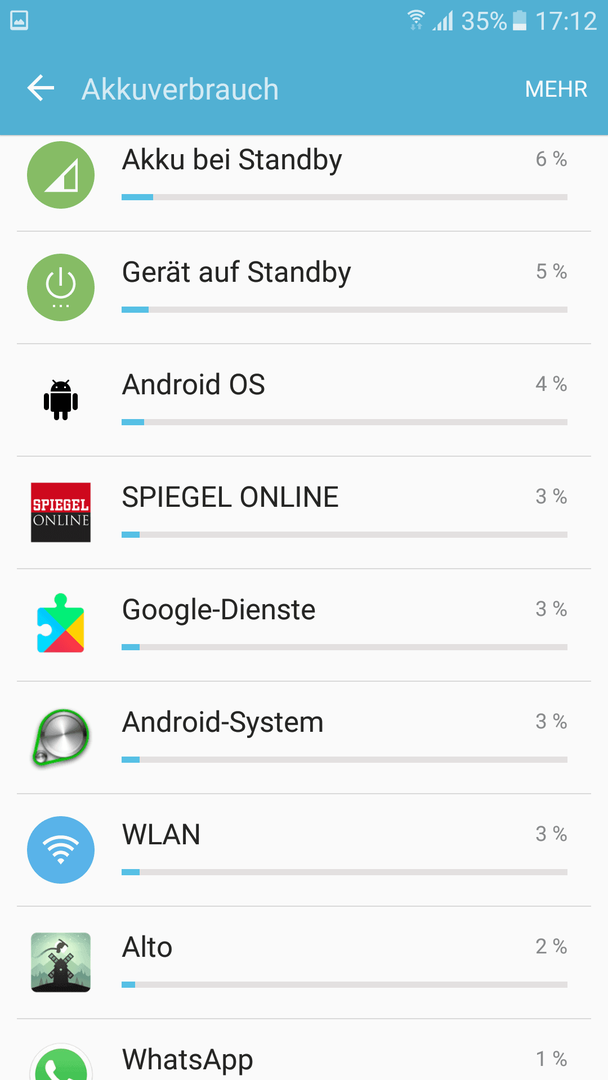Open the MEHR menu
The height and width of the screenshot is (1080, 608).
click(556, 89)
